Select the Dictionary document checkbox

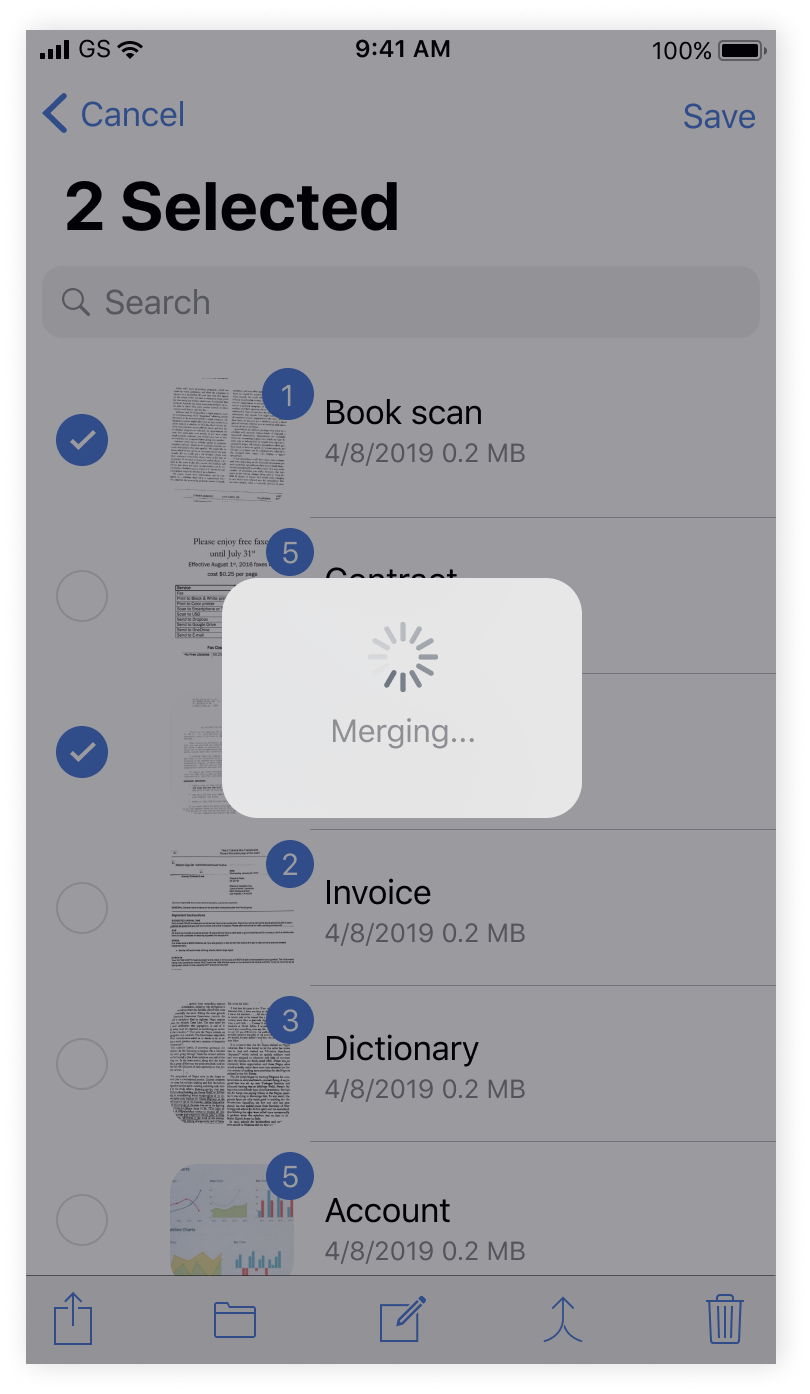pos(82,1064)
